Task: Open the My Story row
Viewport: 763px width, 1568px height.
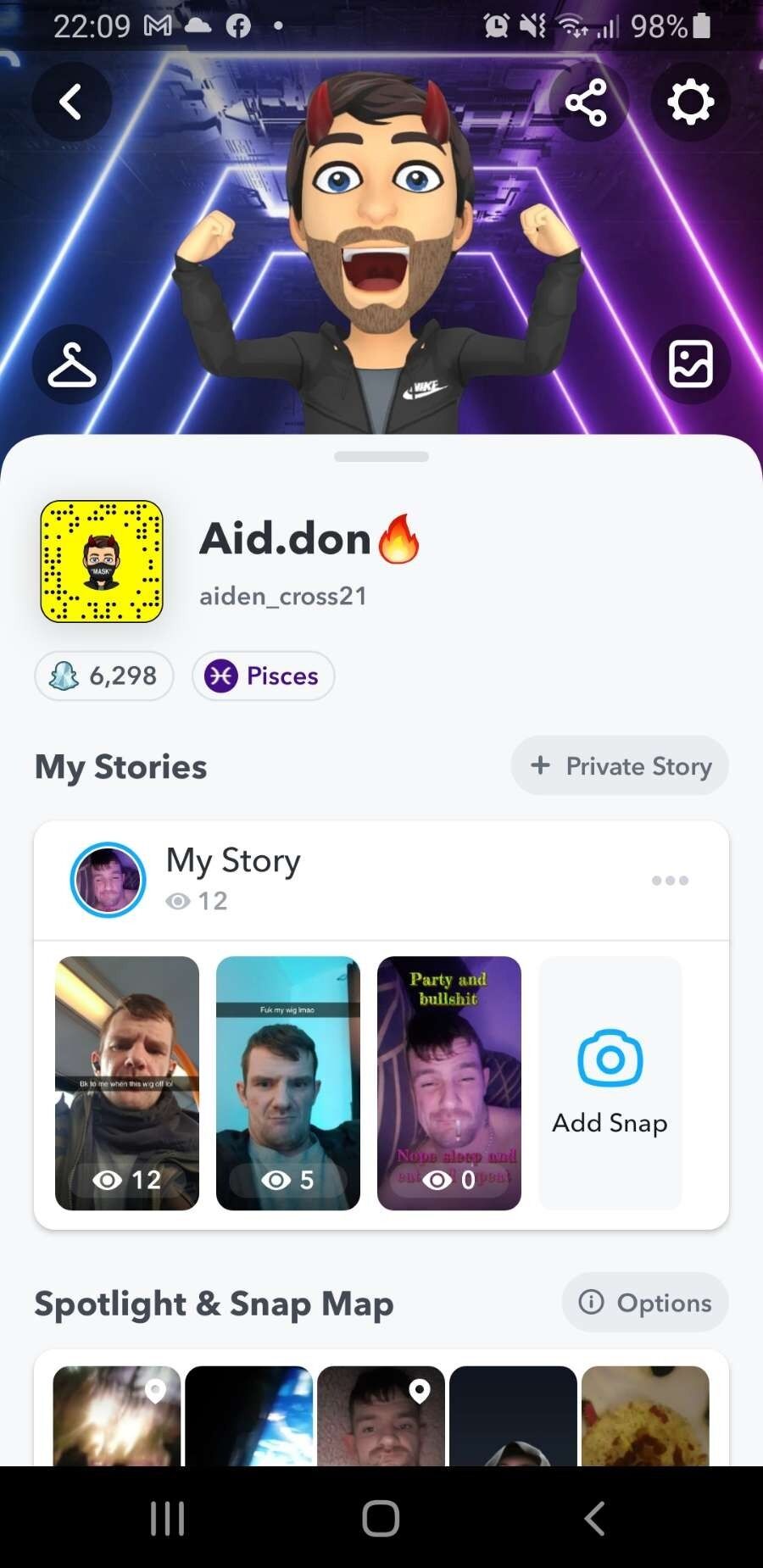Action: 381,880
